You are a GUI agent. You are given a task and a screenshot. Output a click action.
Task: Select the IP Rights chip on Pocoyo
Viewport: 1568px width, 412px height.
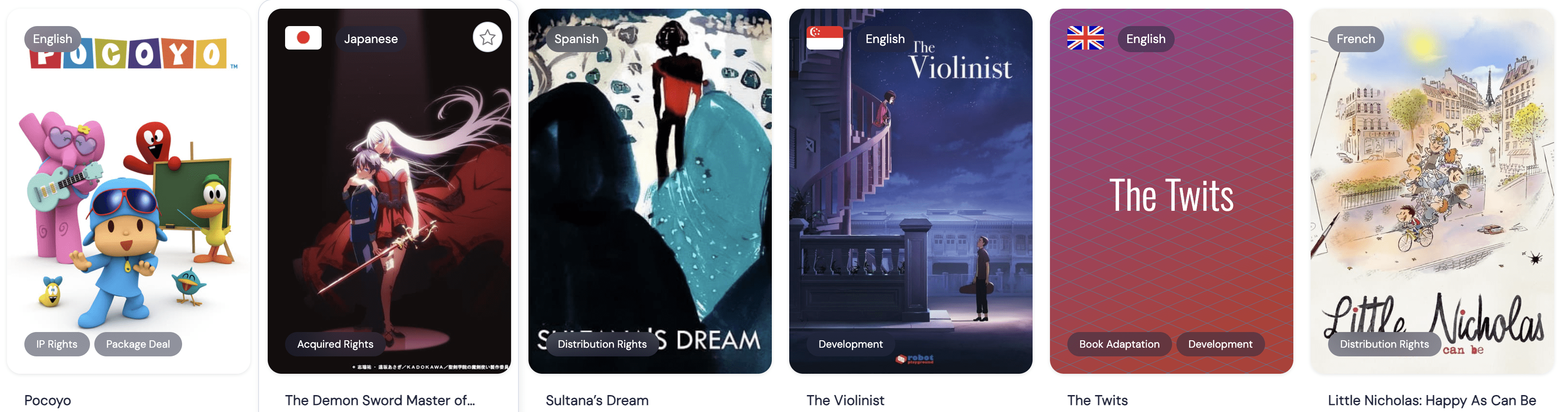[56, 344]
